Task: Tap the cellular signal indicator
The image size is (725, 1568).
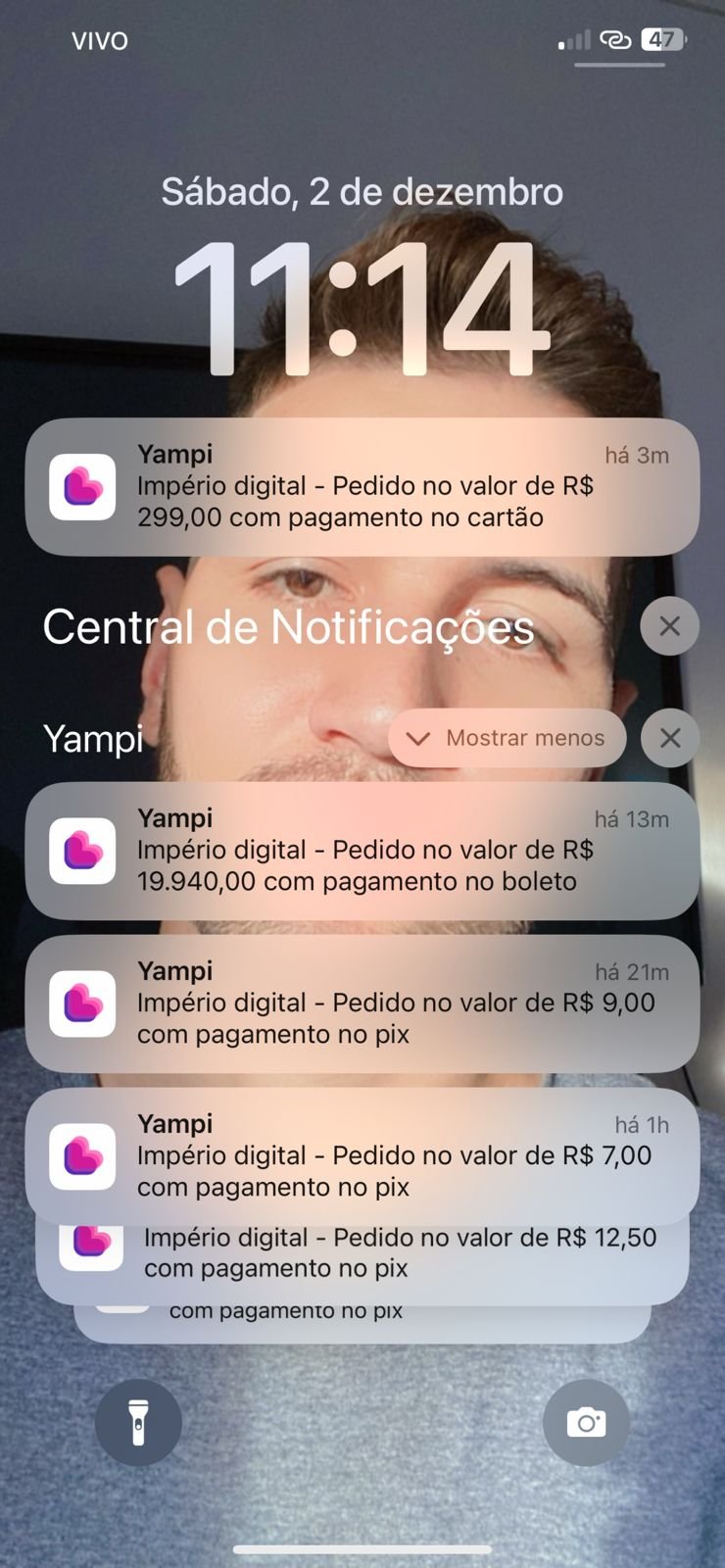Action: (x=572, y=39)
